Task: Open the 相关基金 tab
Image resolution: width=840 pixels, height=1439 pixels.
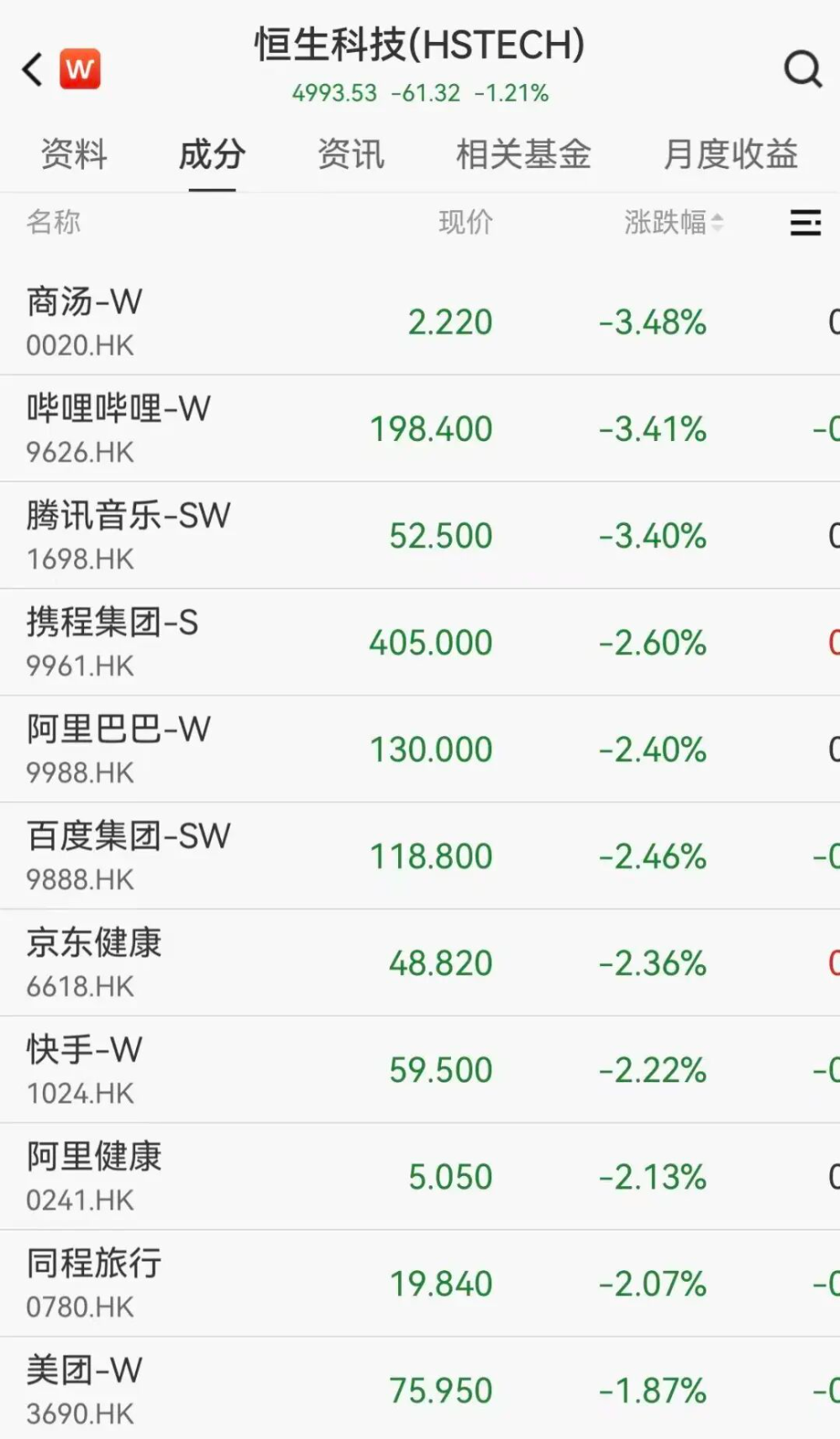Action: tap(523, 155)
